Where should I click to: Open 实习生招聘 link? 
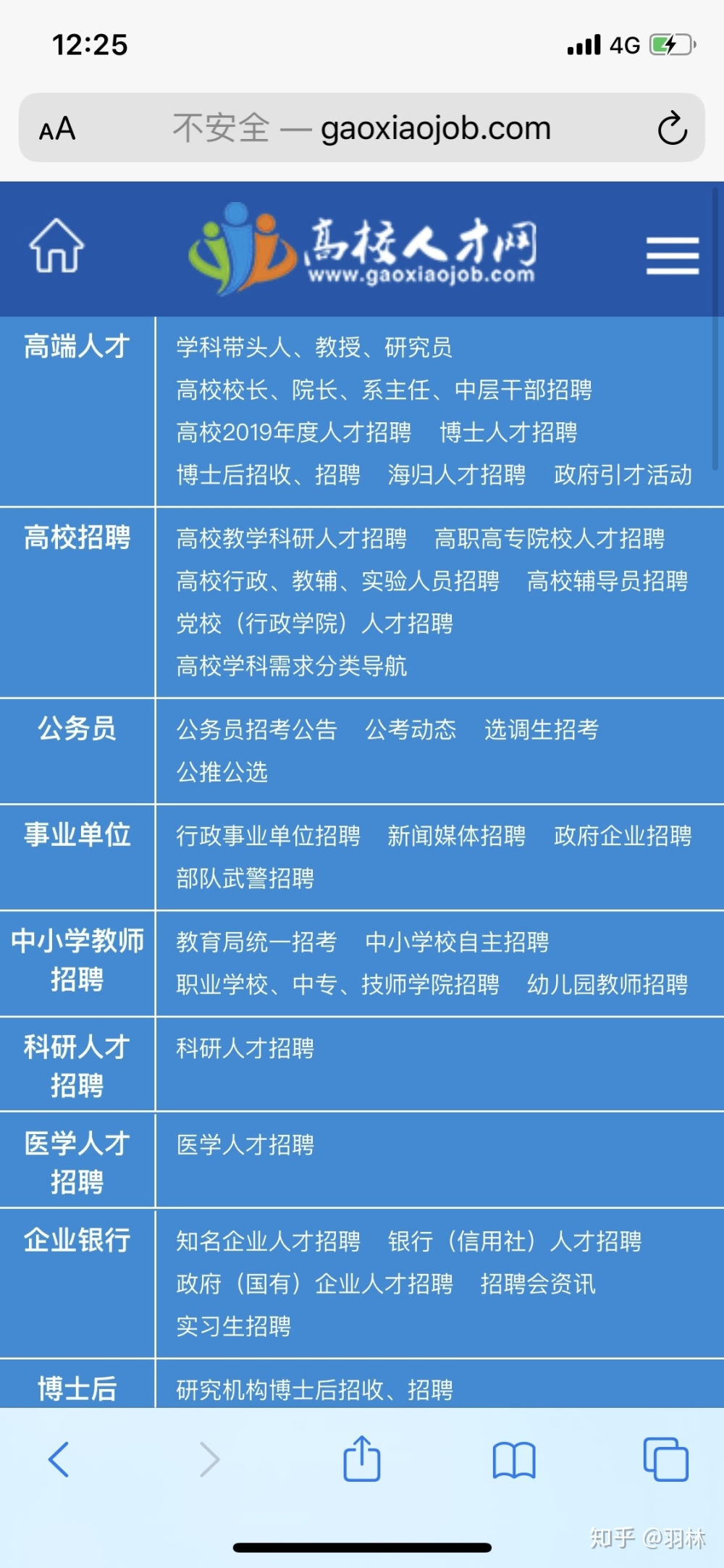234,1326
